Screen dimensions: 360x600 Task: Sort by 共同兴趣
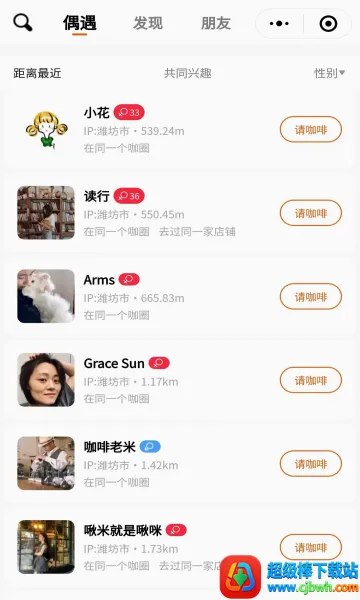point(188,73)
